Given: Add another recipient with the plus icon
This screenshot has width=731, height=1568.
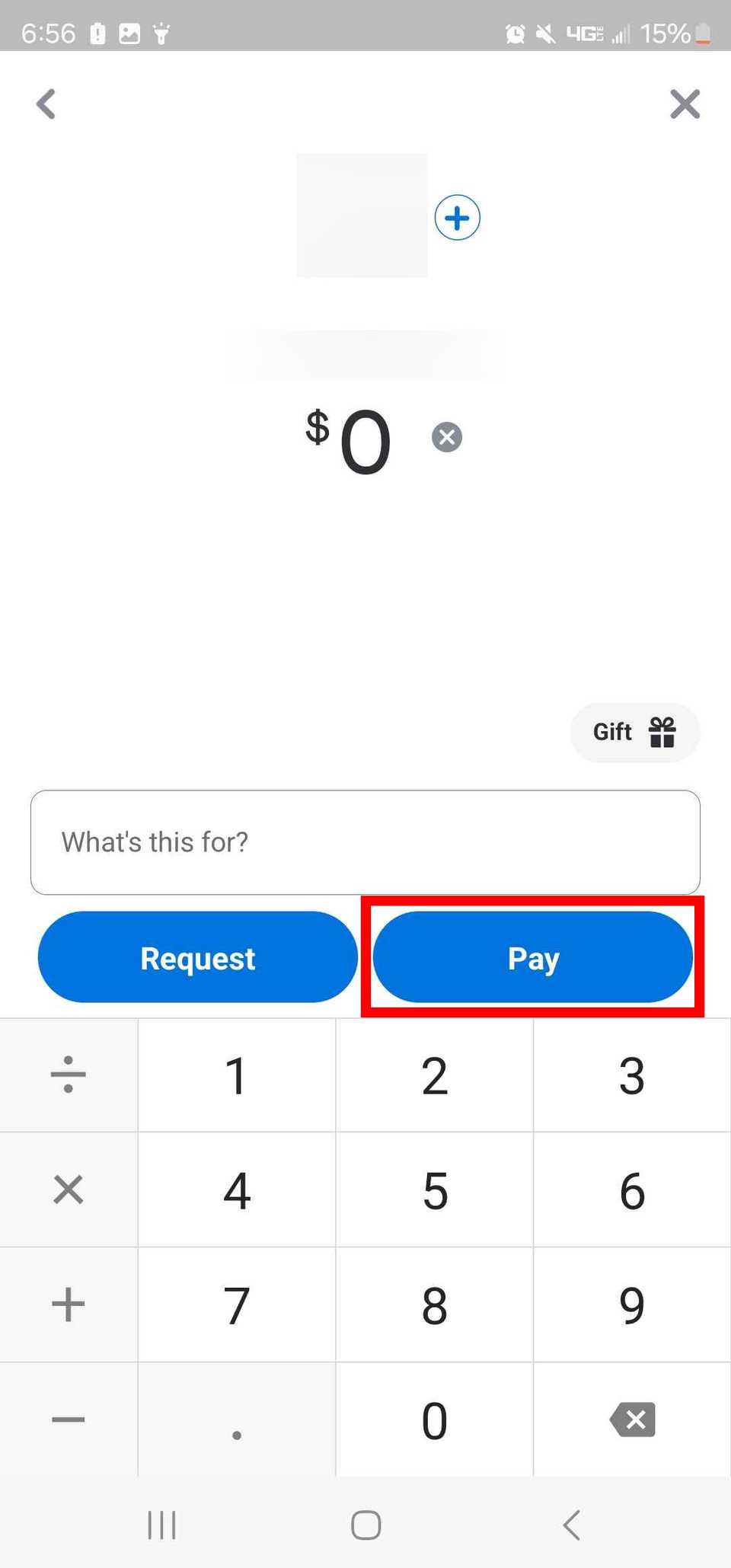Looking at the screenshot, I should [457, 217].
